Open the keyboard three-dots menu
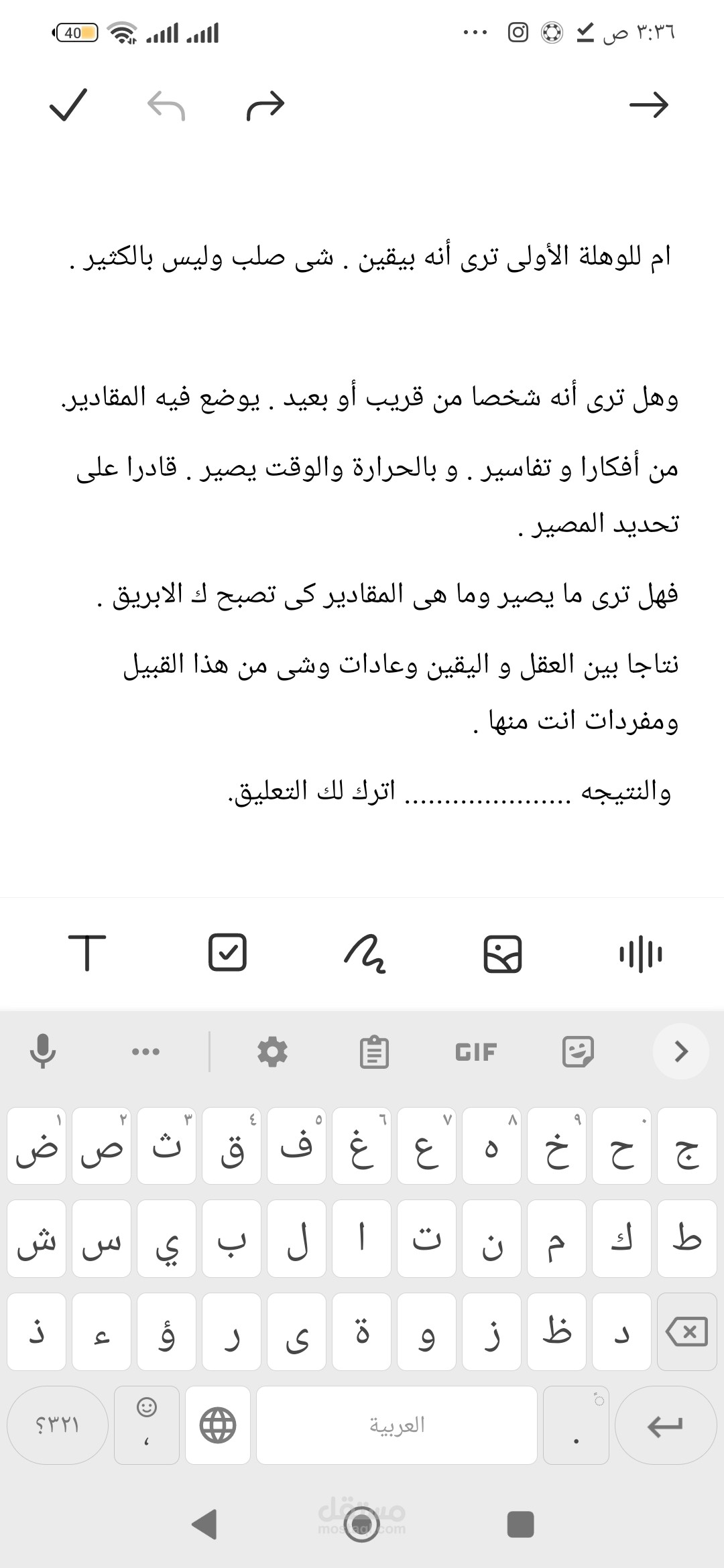The height and width of the screenshot is (1568, 724). [x=146, y=1051]
